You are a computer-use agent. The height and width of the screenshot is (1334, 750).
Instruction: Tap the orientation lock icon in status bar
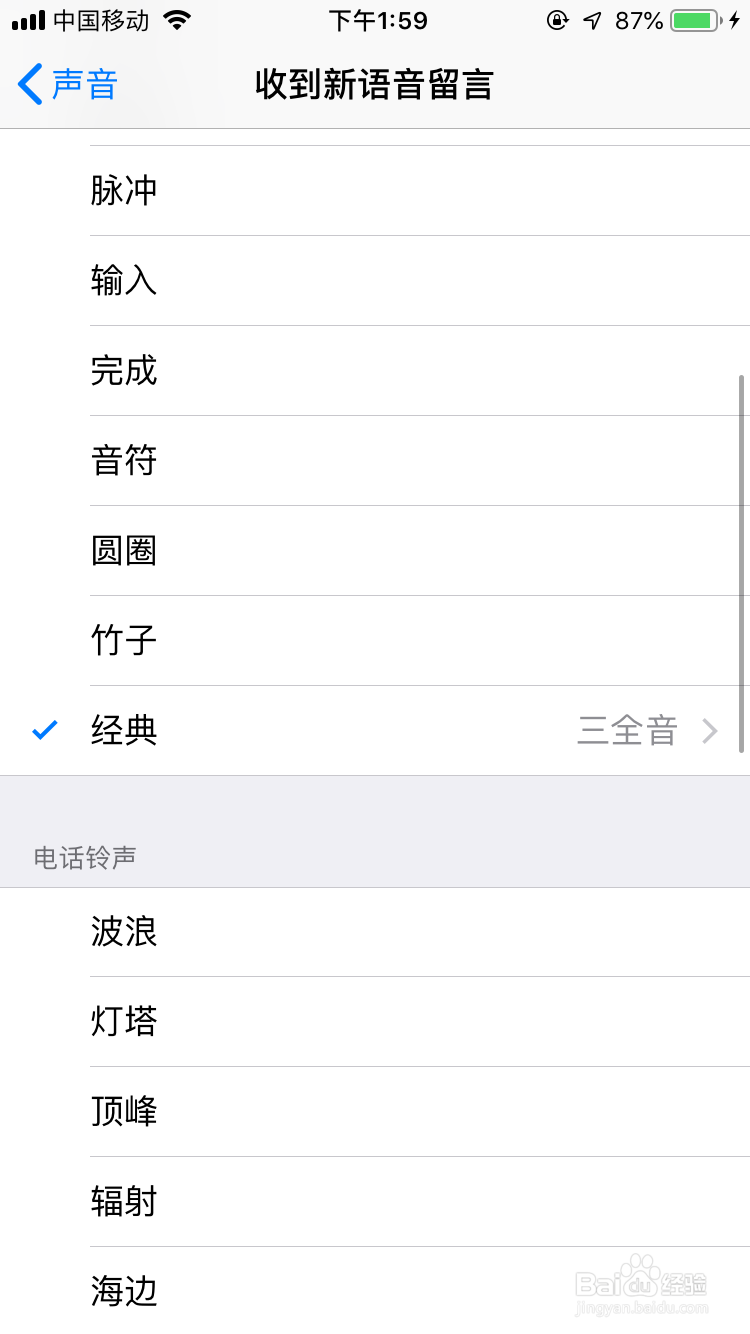[557, 20]
